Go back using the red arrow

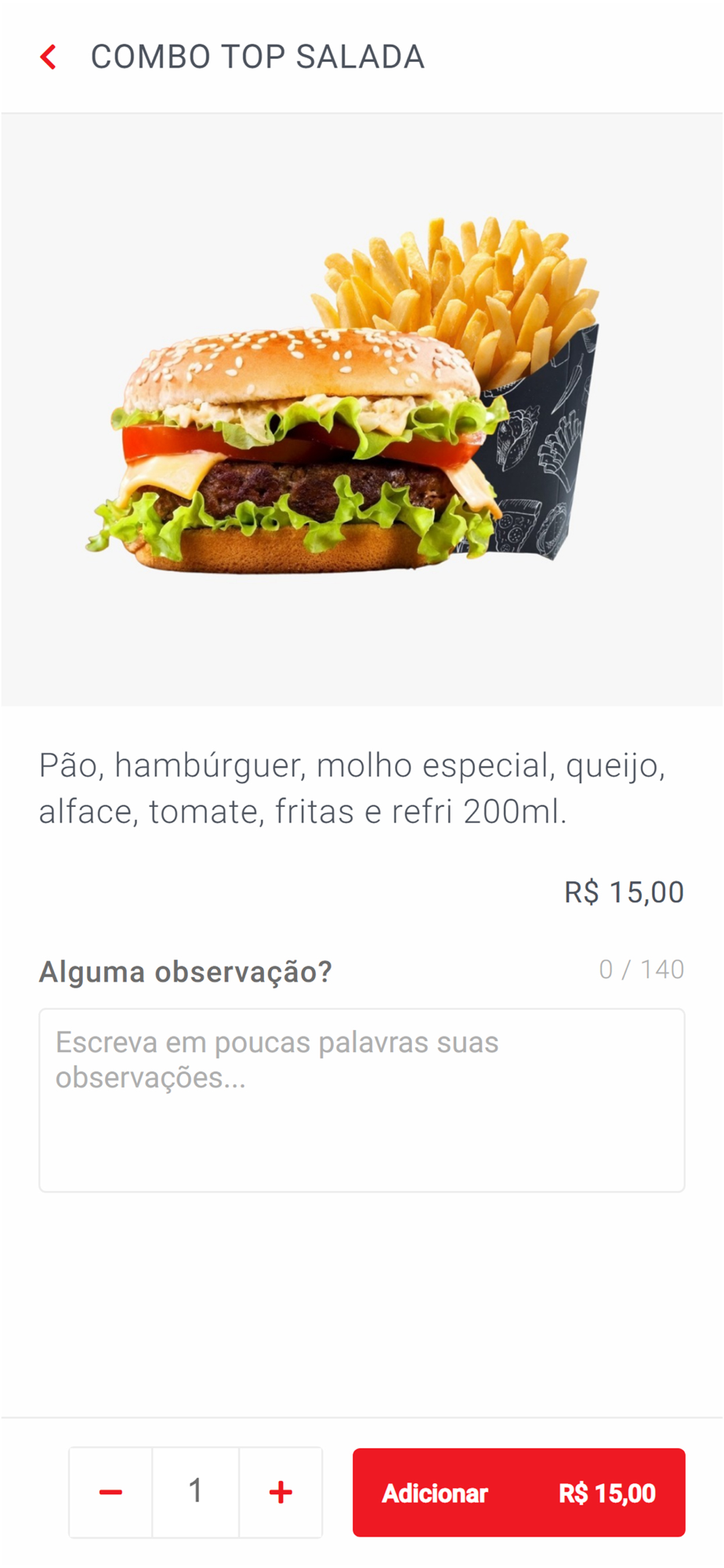(x=49, y=57)
